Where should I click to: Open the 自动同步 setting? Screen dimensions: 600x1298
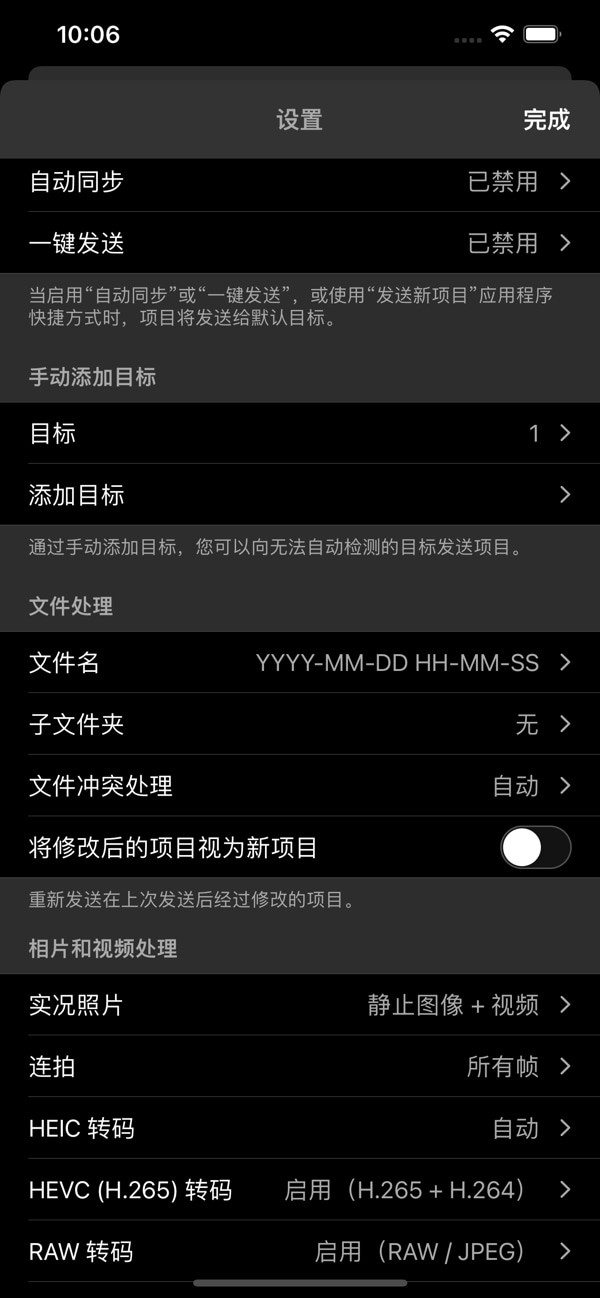pyautogui.click(x=300, y=182)
